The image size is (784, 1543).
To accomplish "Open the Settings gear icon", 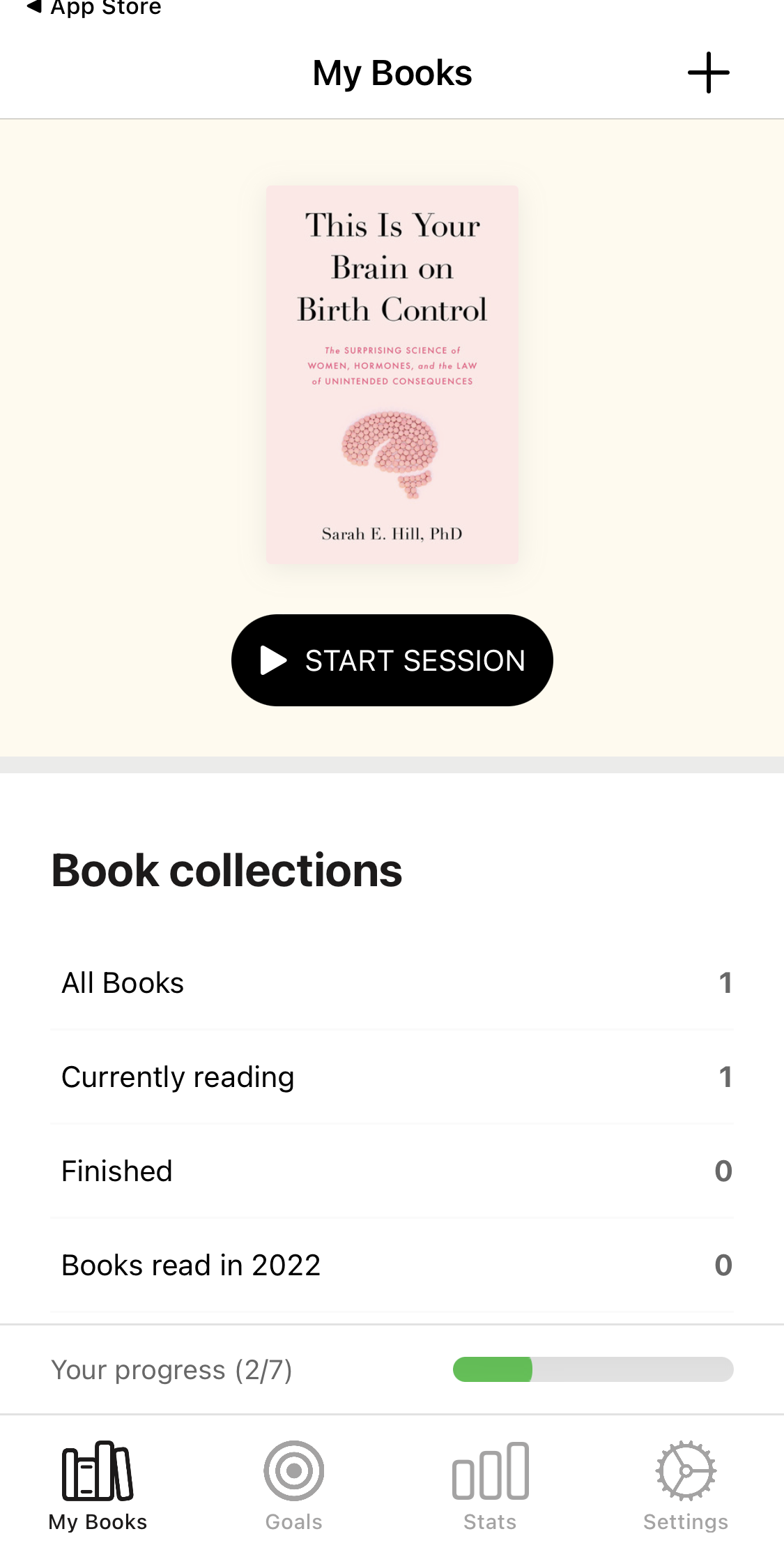I will [686, 1469].
